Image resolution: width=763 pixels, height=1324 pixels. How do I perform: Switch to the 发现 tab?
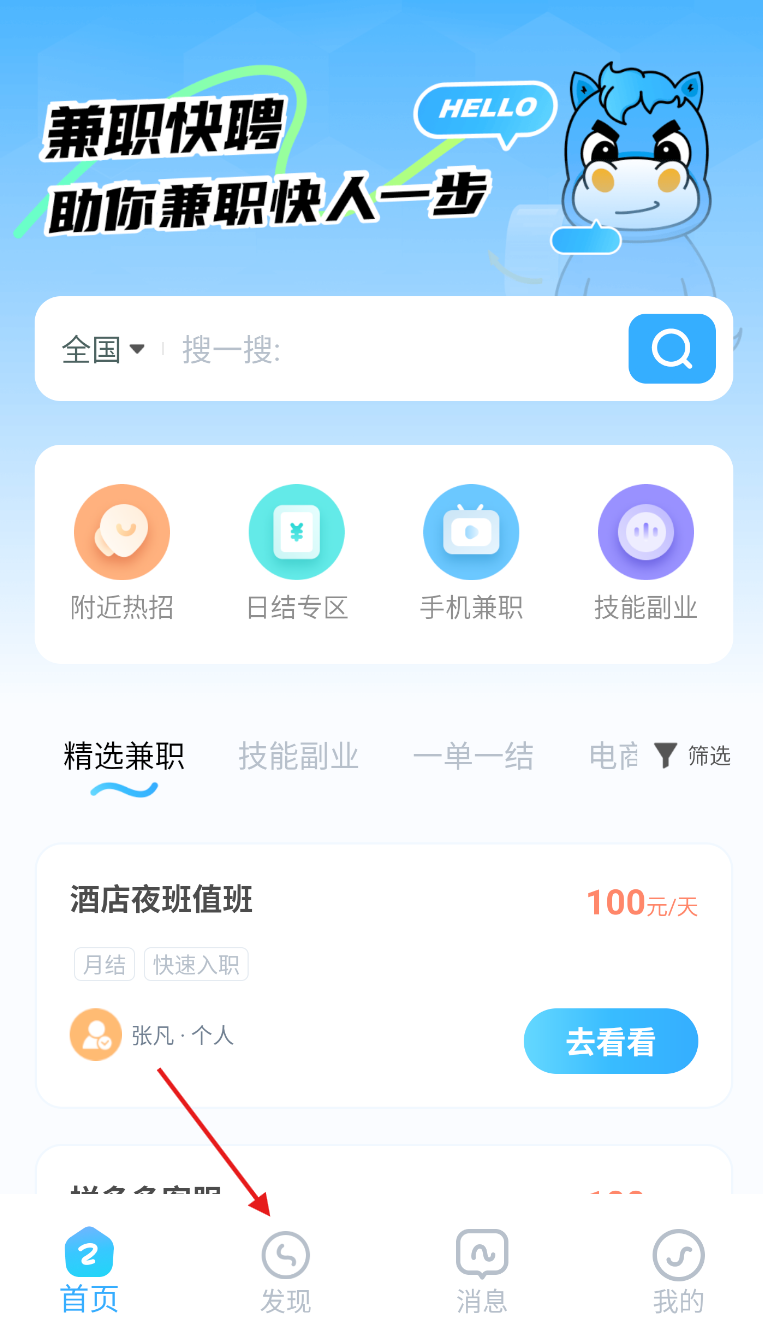[x=286, y=1270]
